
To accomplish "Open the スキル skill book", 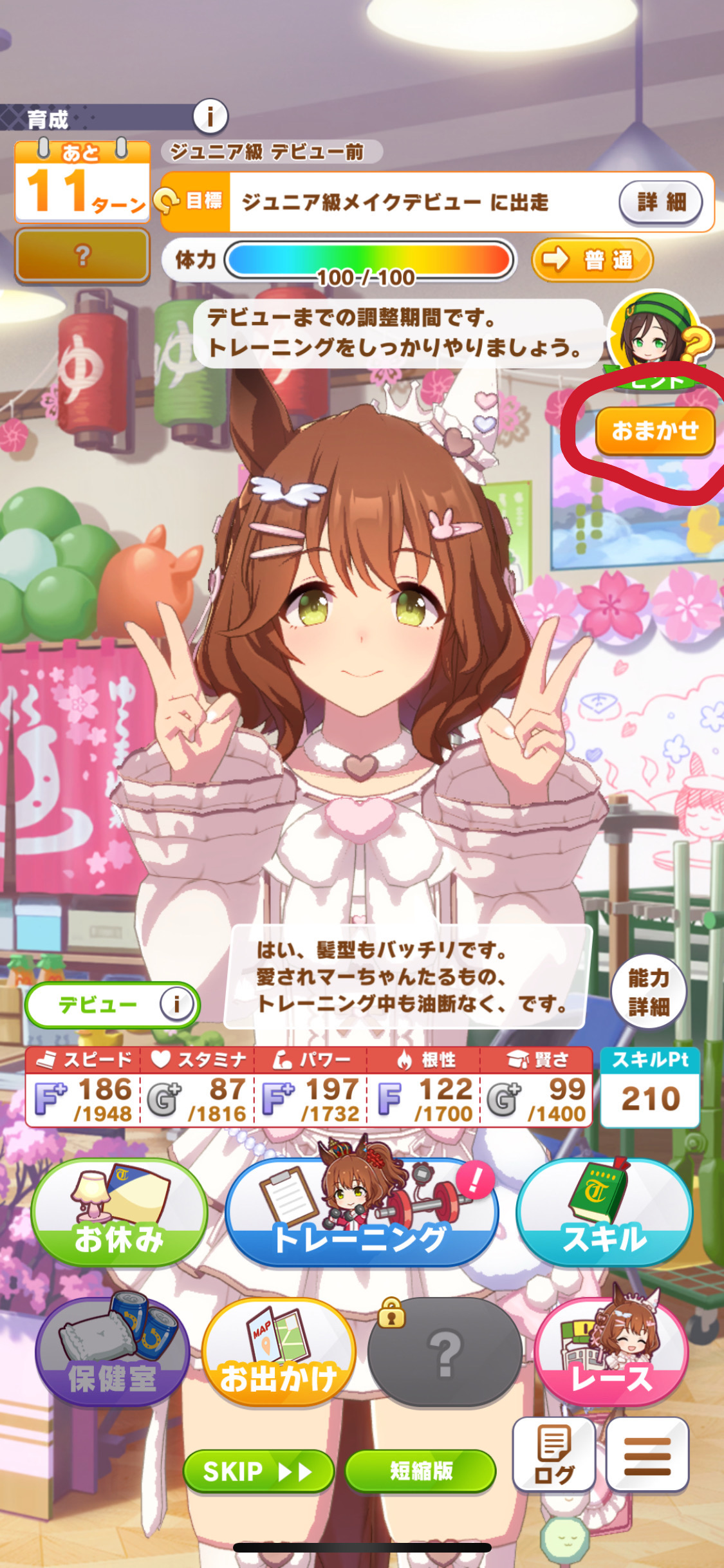I will click(x=604, y=1213).
